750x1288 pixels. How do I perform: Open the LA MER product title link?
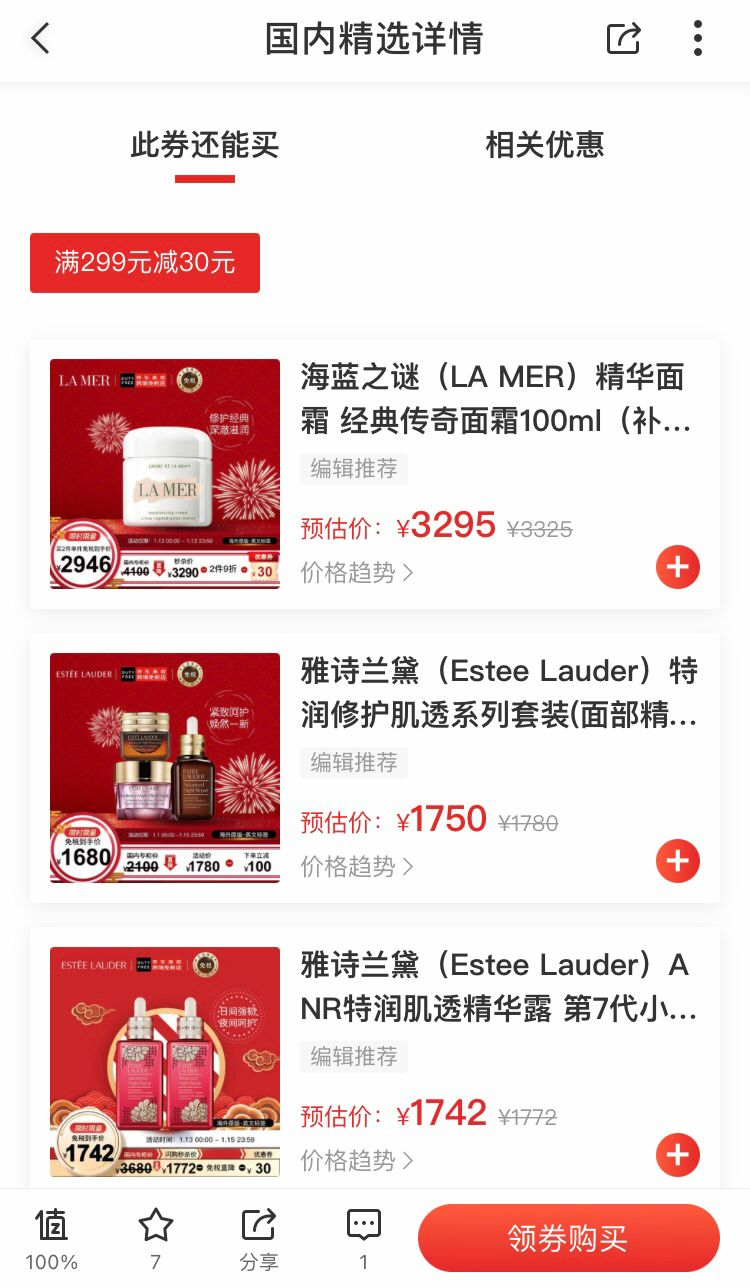(490, 400)
